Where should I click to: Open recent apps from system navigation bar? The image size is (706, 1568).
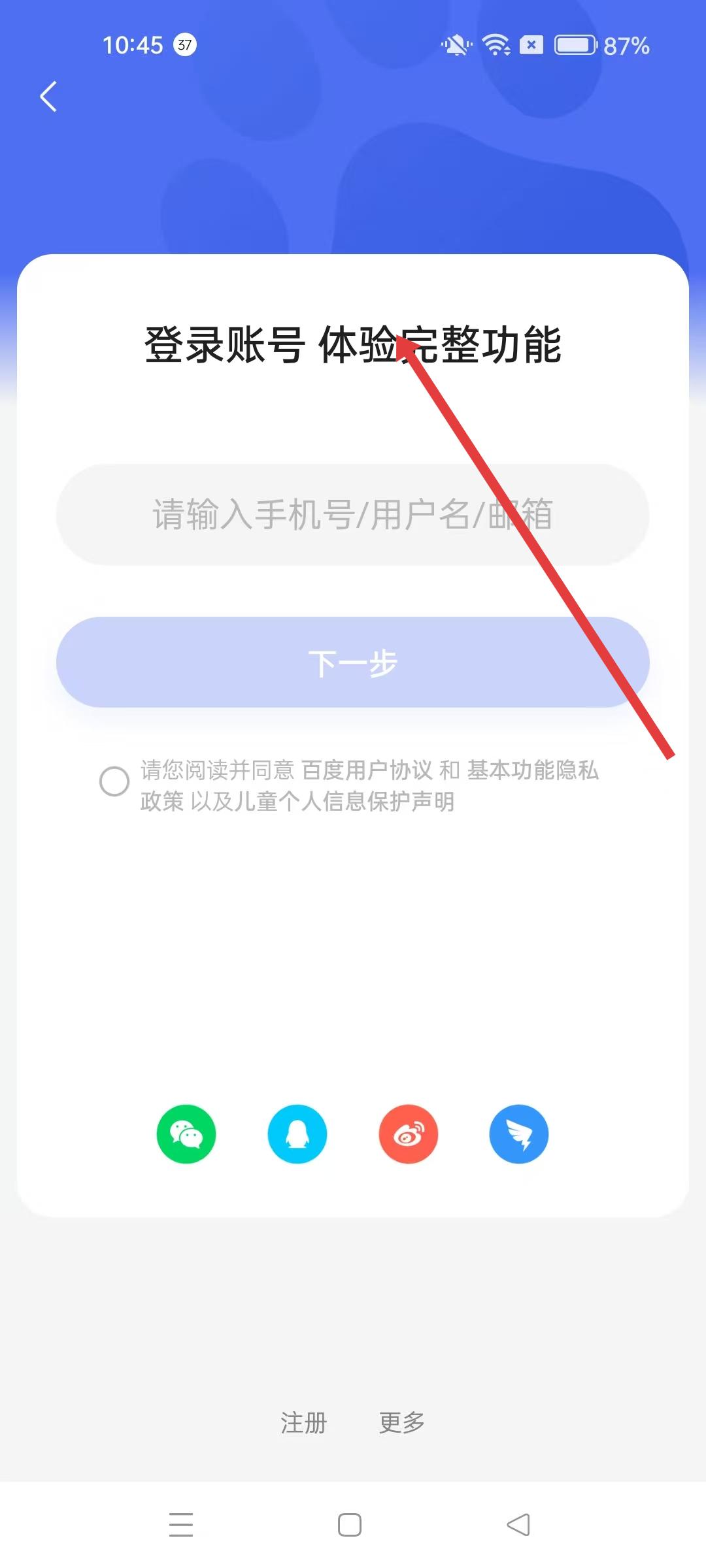point(181,1524)
